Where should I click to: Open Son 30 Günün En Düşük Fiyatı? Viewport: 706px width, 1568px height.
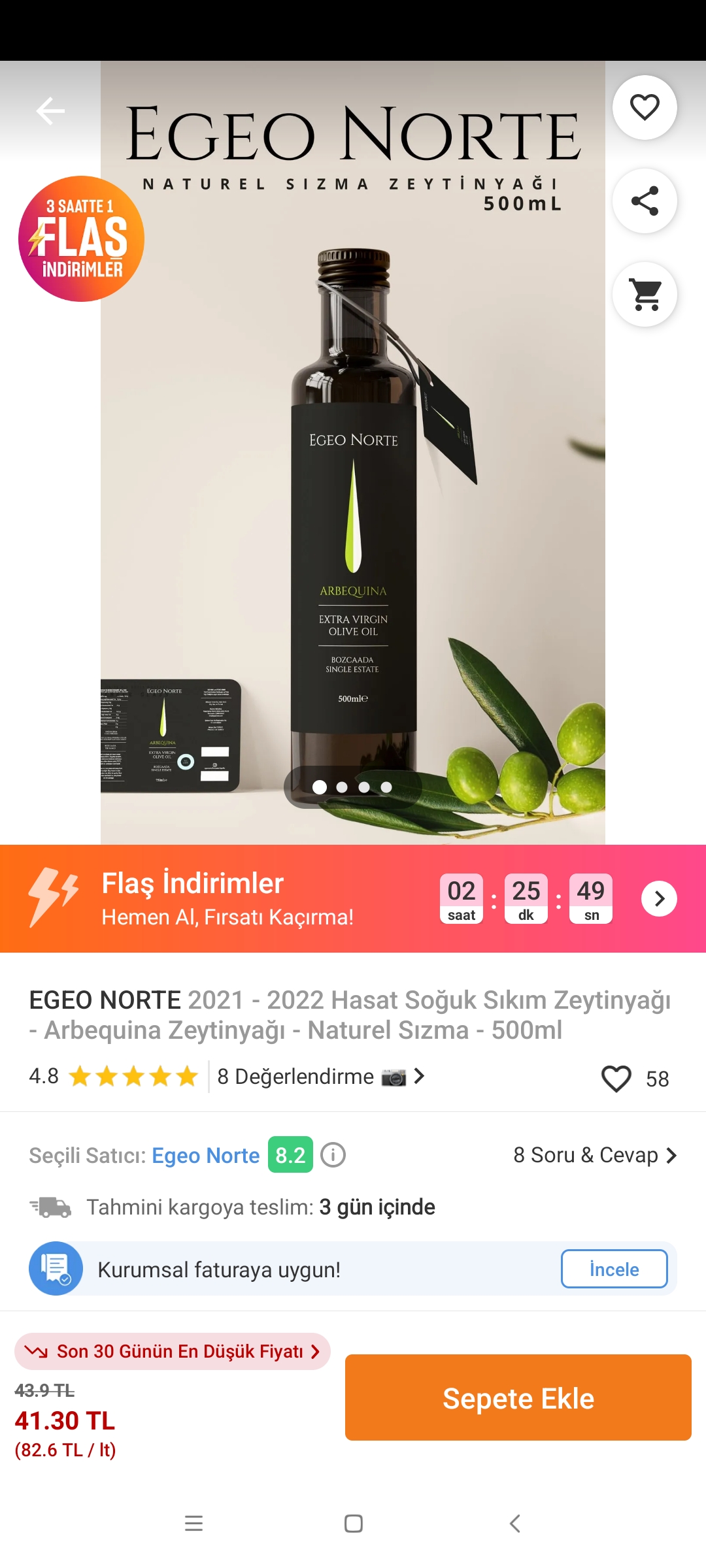172,1351
